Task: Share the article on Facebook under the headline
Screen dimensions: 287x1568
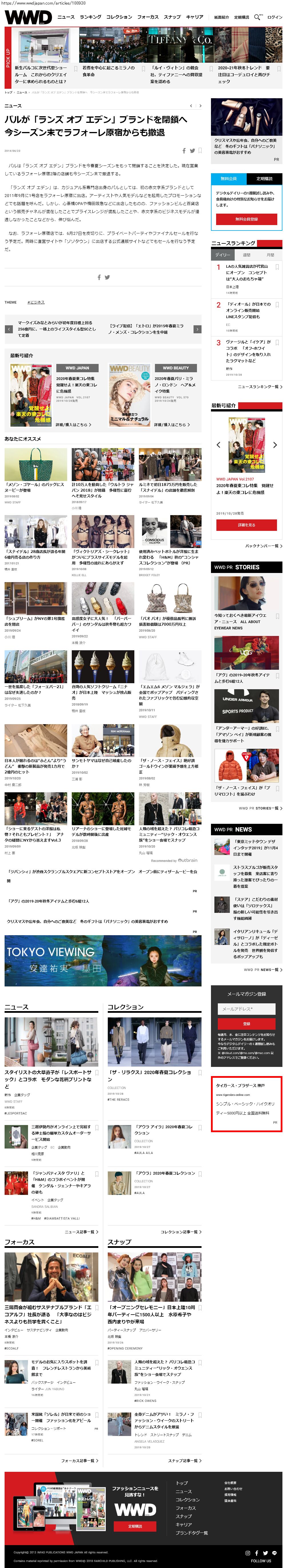Action: [x=184, y=150]
